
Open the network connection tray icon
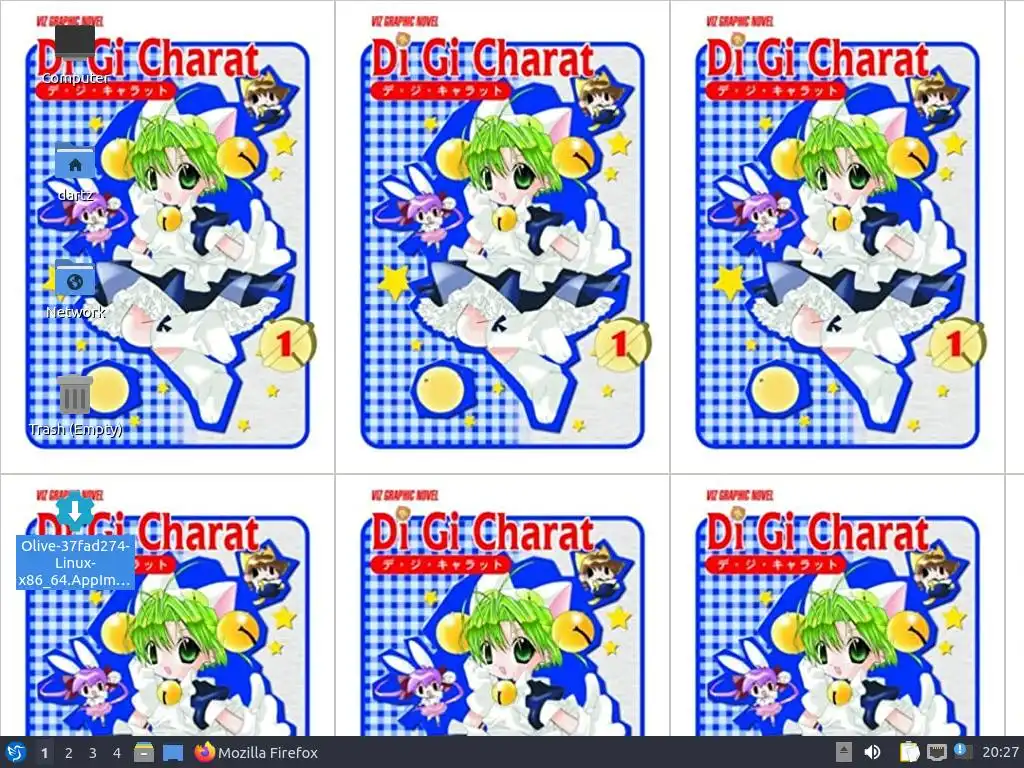(x=936, y=752)
